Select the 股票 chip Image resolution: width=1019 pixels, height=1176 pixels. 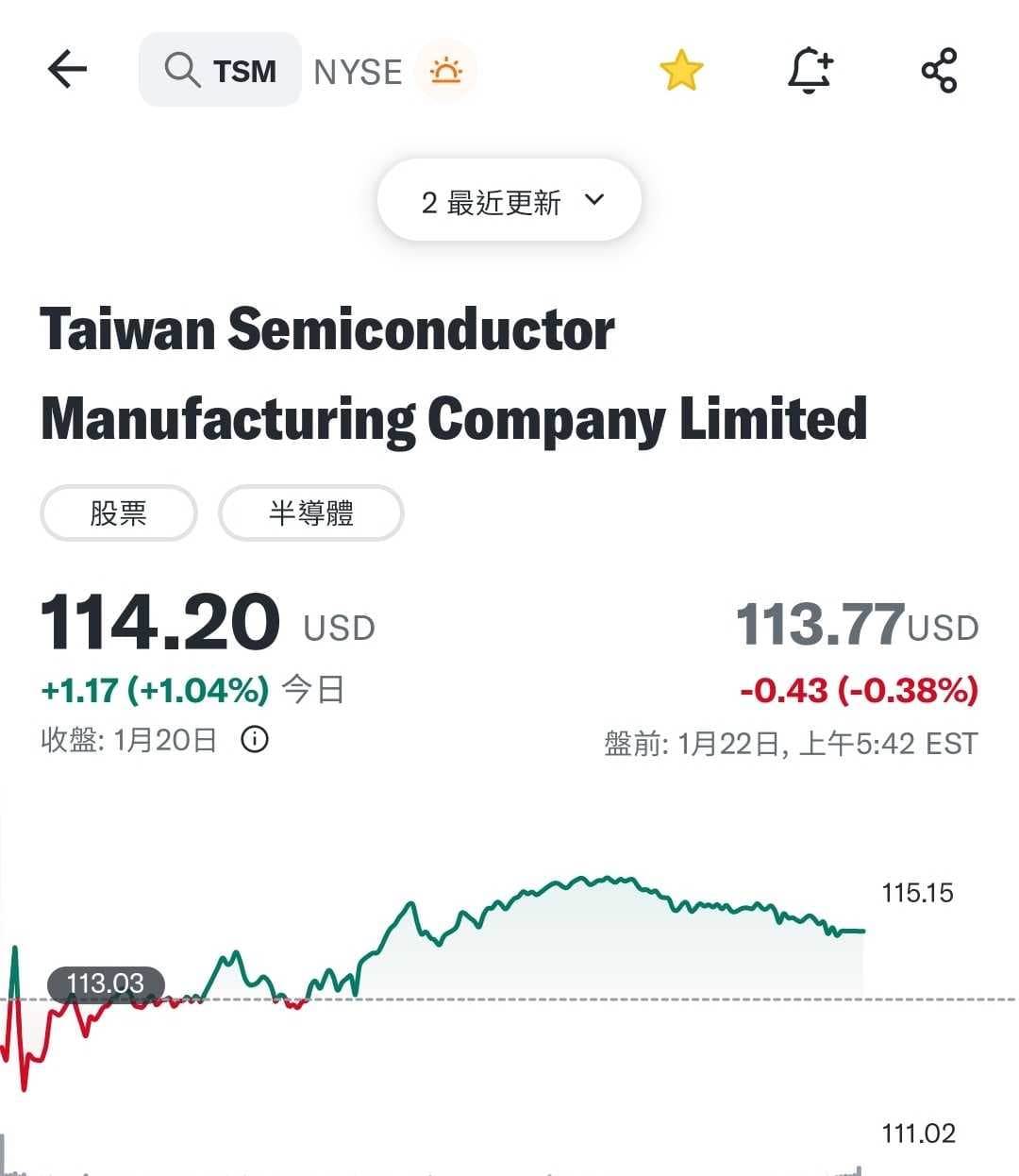pyautogui.click(x=119, y=513)
